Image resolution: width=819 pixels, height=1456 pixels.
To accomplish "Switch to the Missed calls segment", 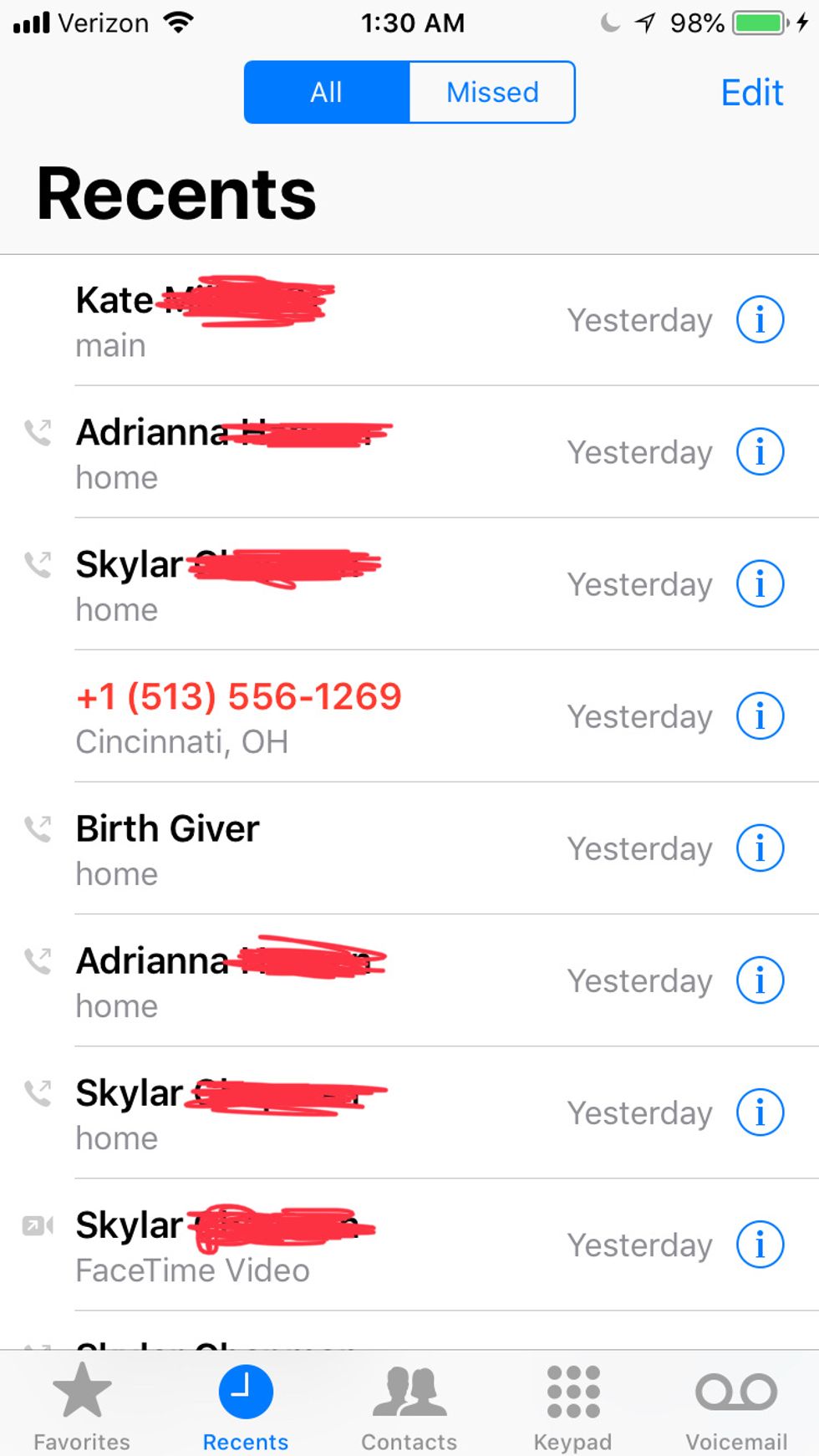I will (x=492, y=92).
